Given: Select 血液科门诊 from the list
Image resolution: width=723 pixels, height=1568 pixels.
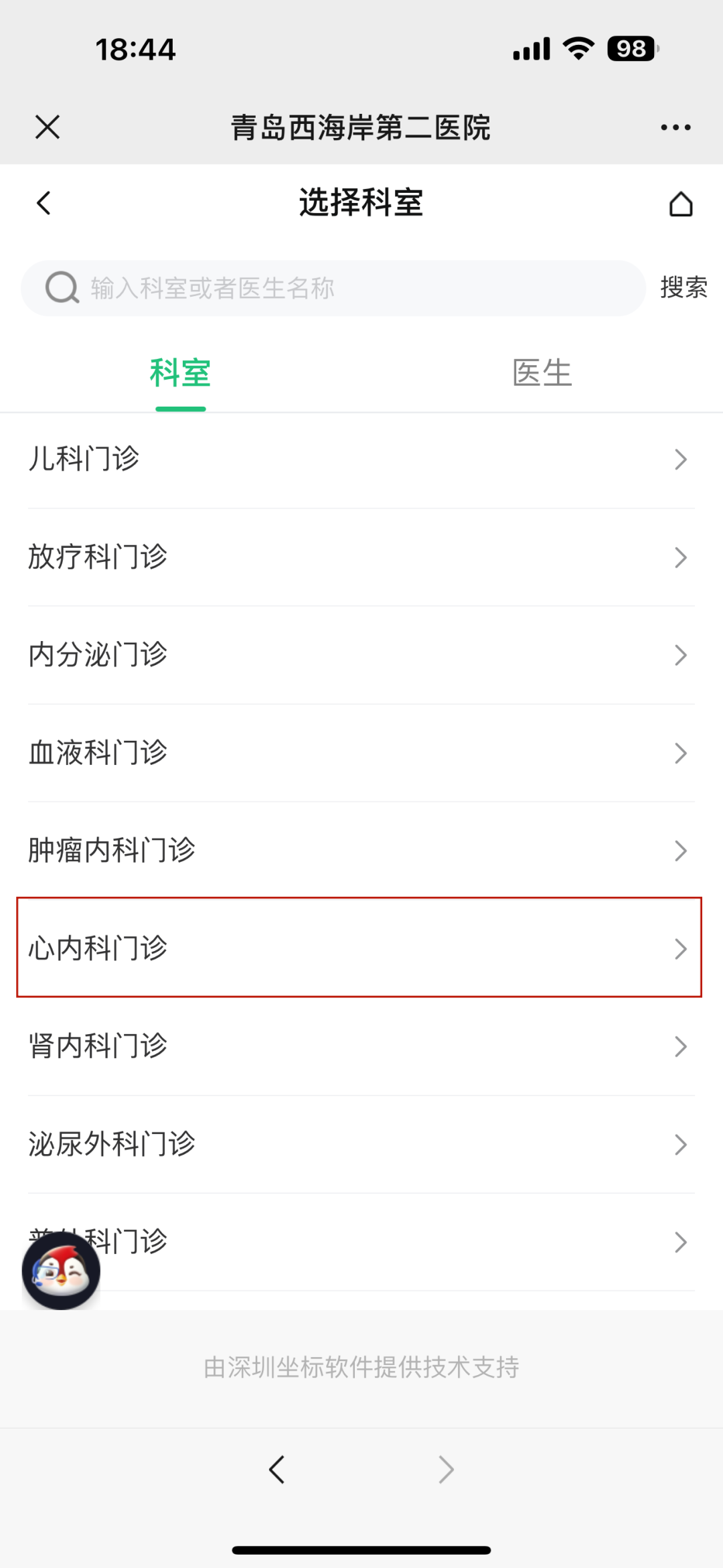Looking at the screenshot, I should coord(360,753).
